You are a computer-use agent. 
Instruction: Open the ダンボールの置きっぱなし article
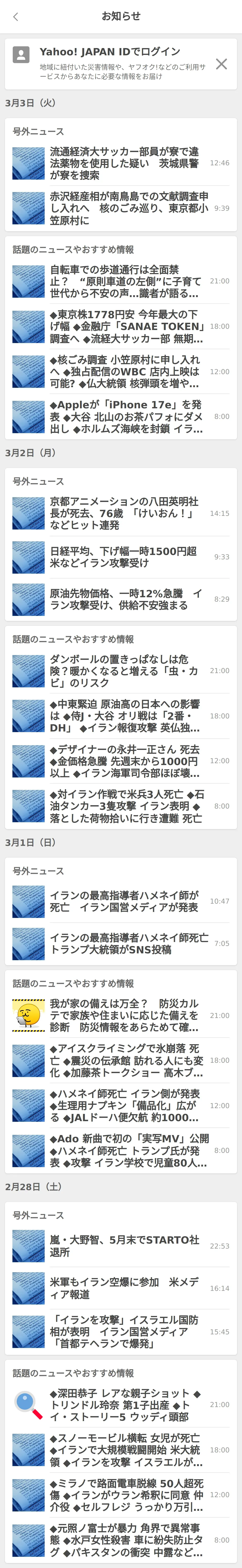(125, 671)
